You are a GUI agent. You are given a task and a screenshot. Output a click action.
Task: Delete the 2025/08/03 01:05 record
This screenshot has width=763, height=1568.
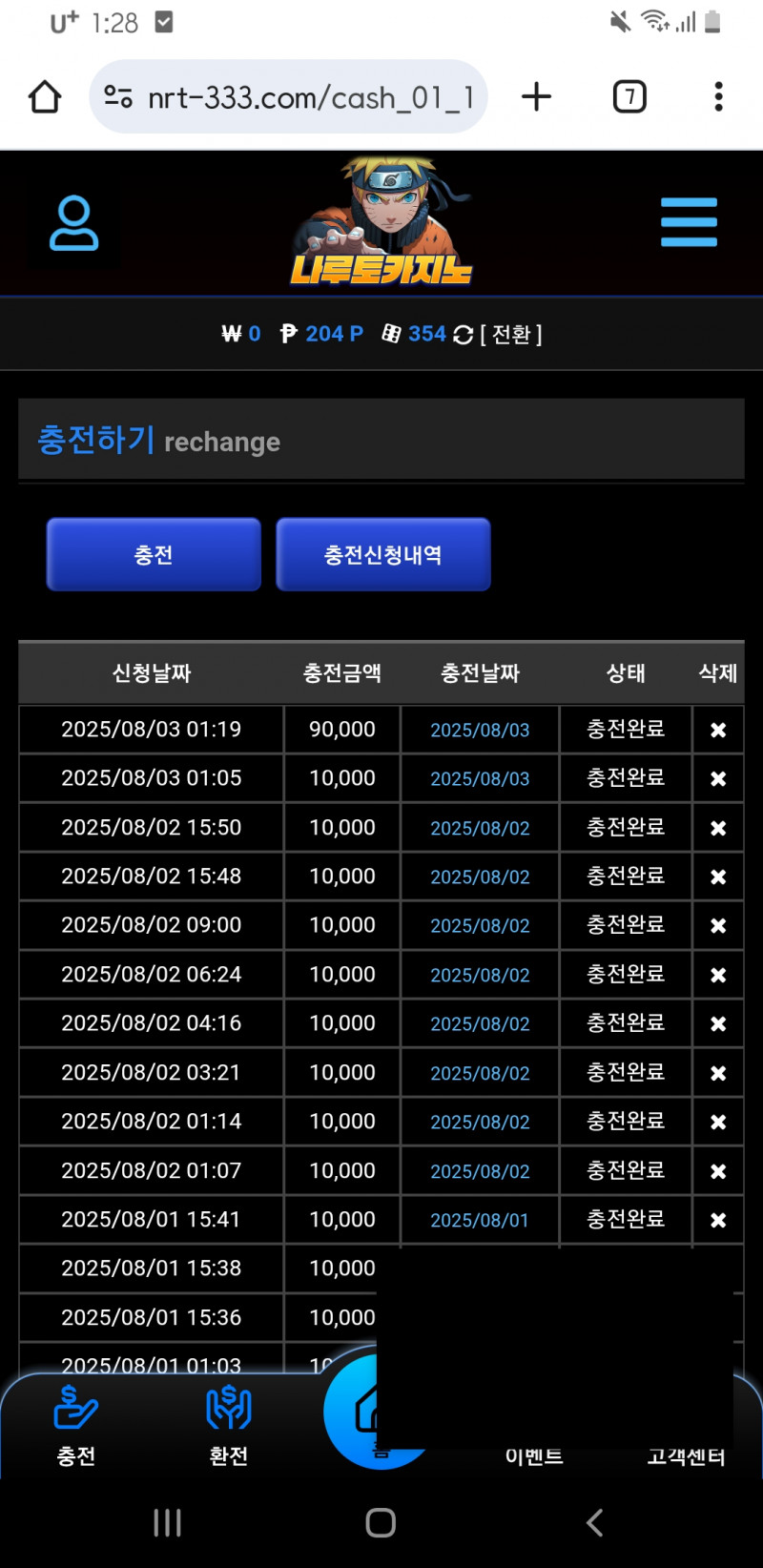coord(718,779)
